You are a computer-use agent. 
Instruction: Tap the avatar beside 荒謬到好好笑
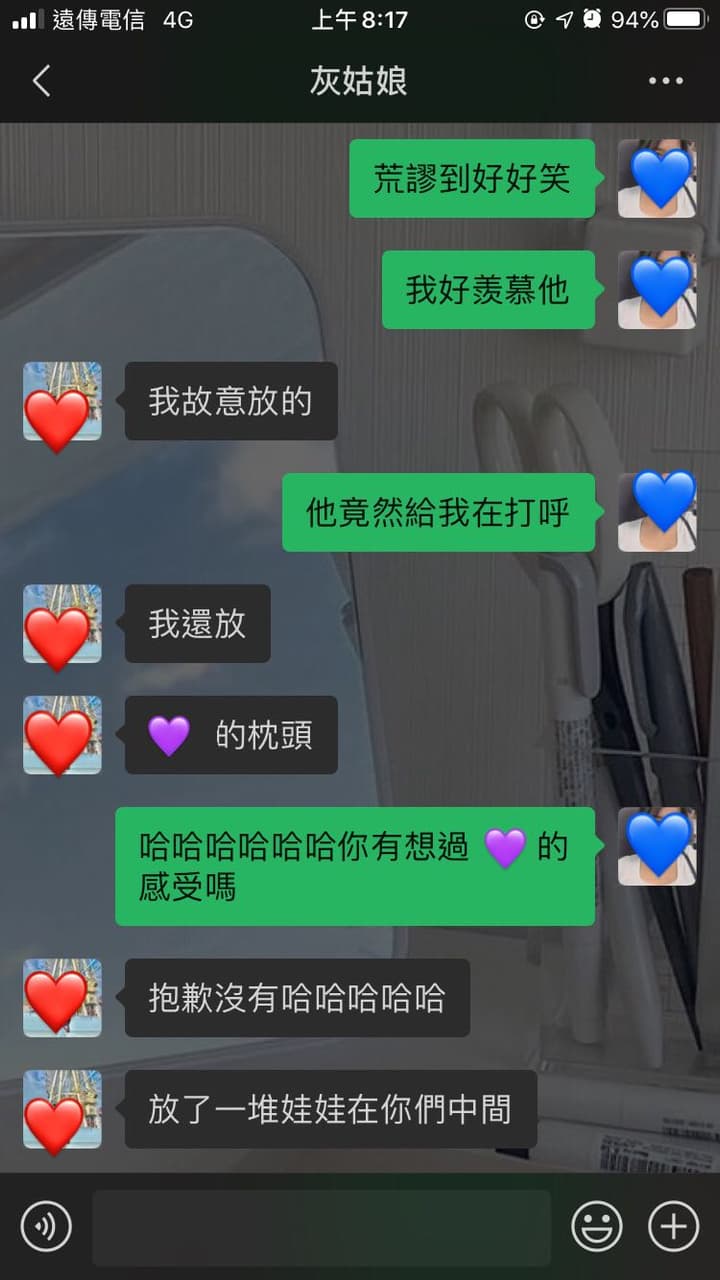[657, 179]
